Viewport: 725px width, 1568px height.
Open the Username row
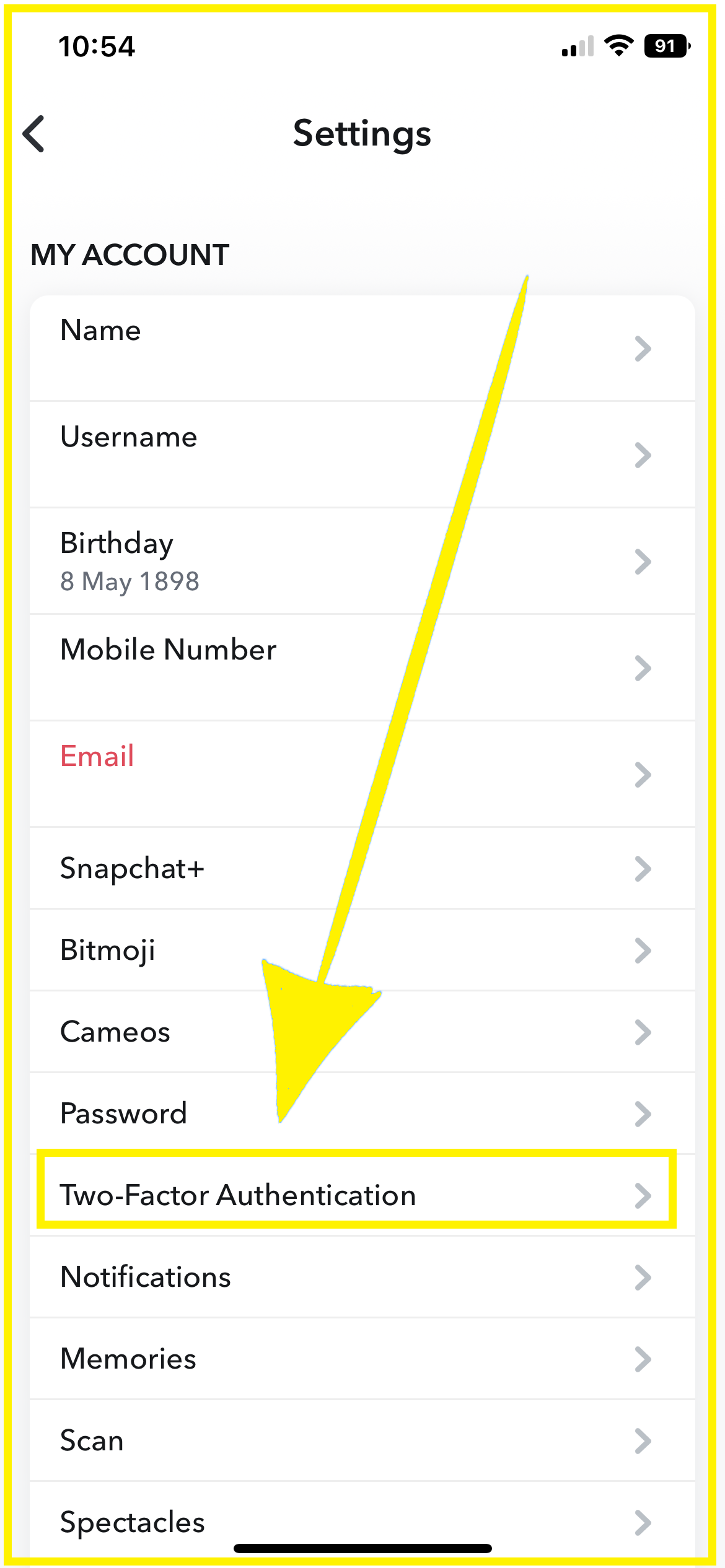362,455
